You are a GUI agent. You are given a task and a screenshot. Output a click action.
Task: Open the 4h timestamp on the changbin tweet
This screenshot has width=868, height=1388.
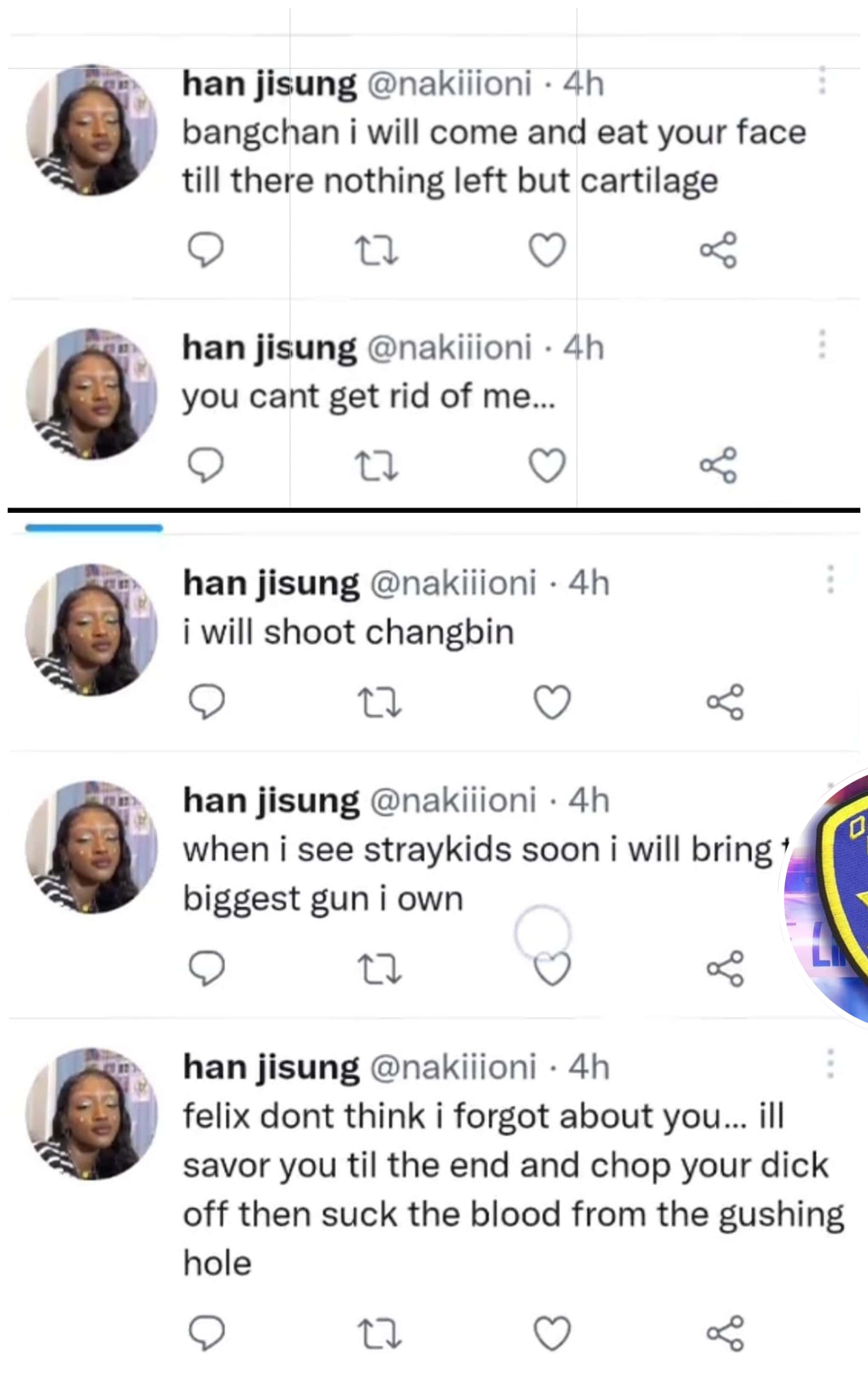(x=589, y=584)
